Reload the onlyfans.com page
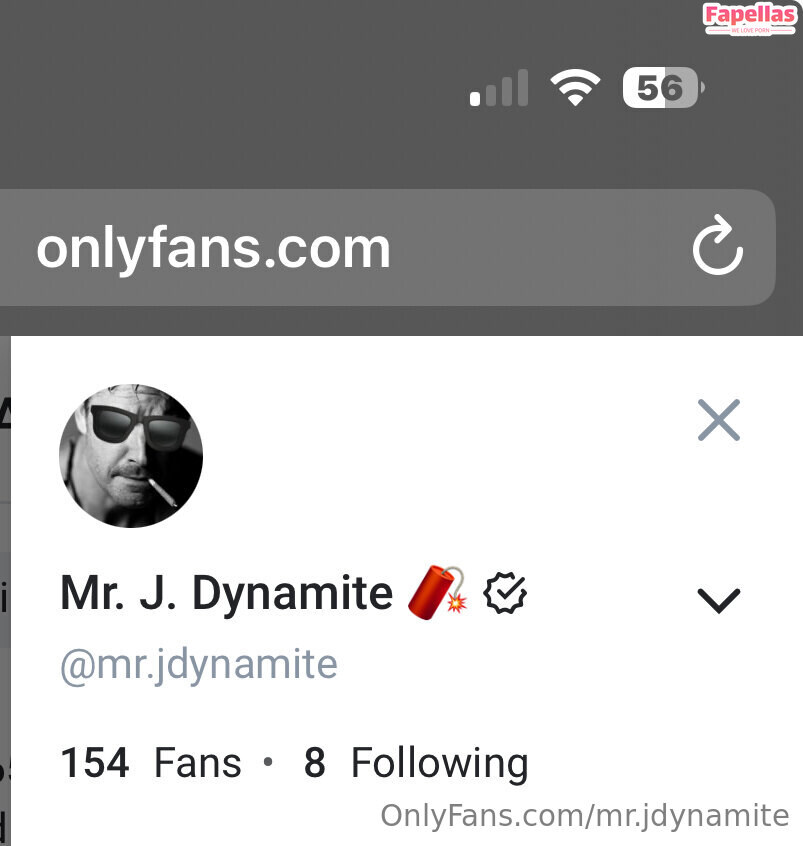Screen dimensions: 803x846 click(717, 248)
